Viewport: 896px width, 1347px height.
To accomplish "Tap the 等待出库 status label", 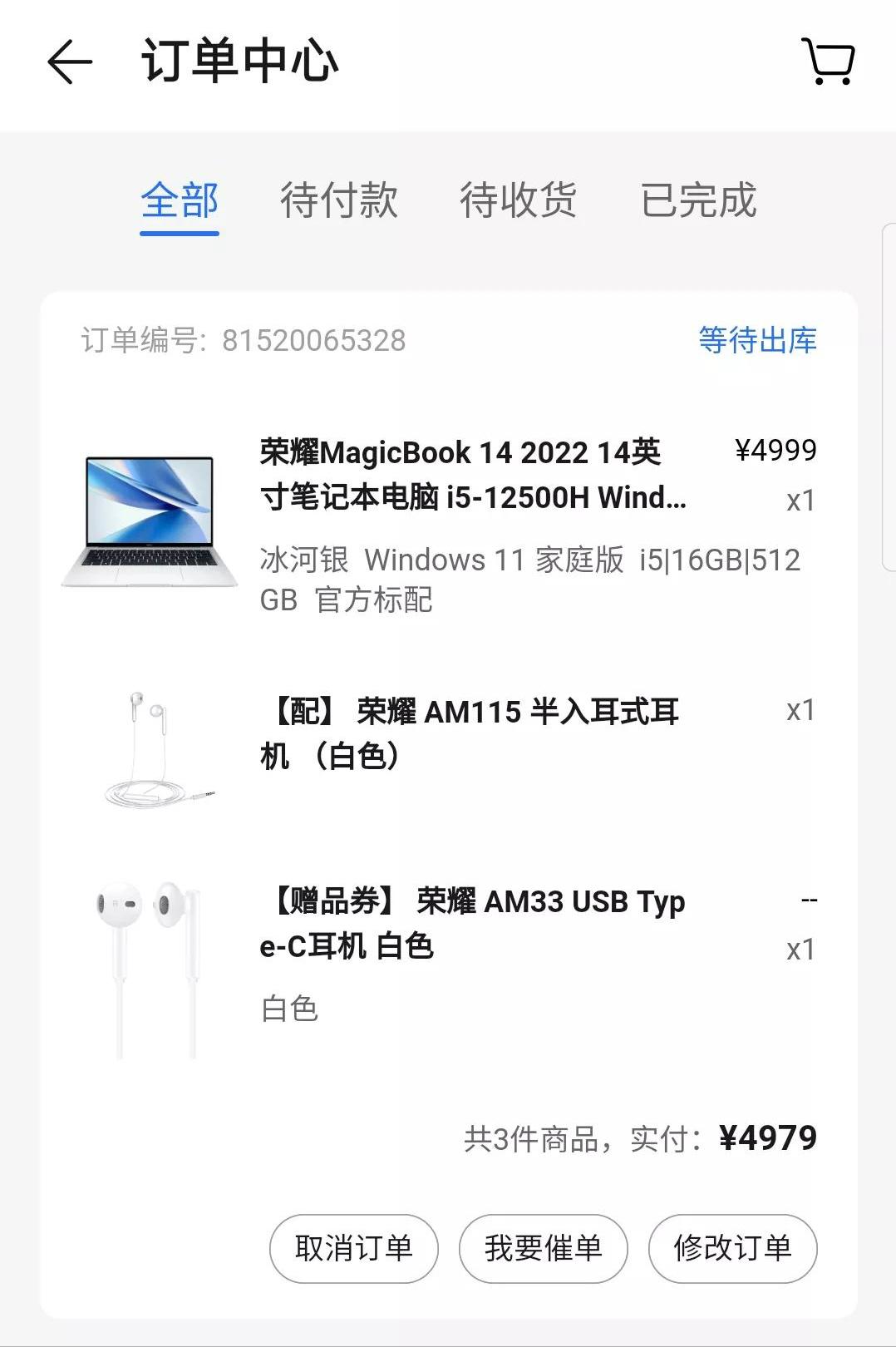I will point(757,341).
